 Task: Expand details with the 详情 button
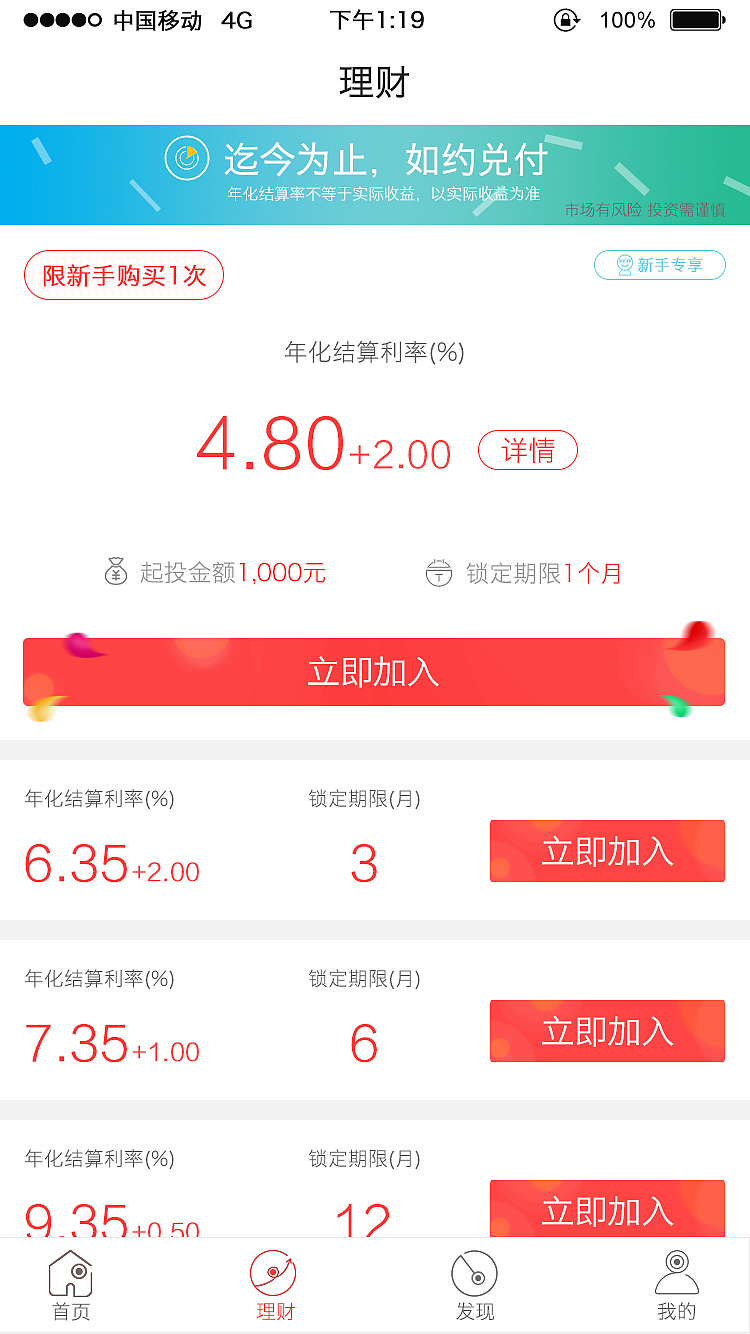(528, 449)
